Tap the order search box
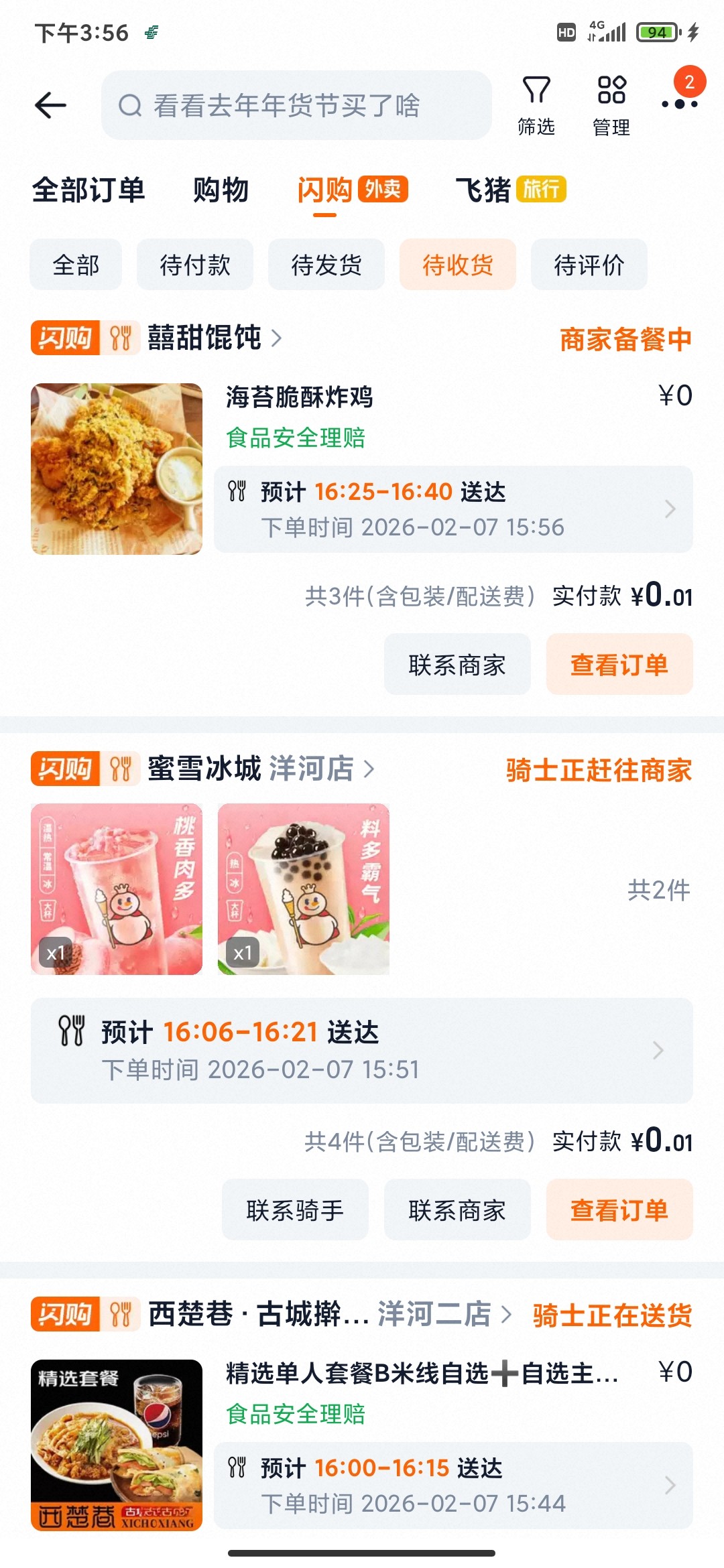This screenshot has width=724, height=1568. [x=296, y=105]
